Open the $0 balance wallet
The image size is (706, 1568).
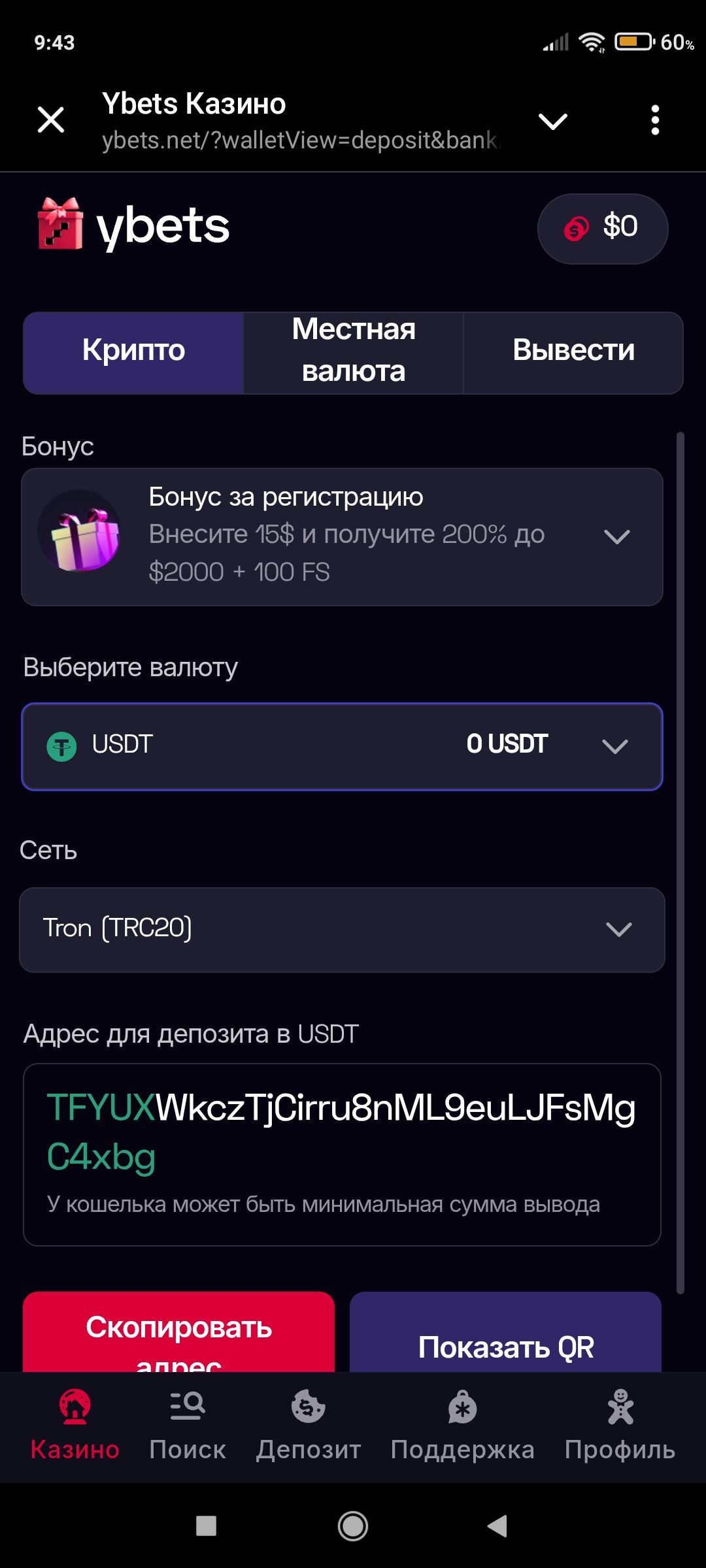603,229
